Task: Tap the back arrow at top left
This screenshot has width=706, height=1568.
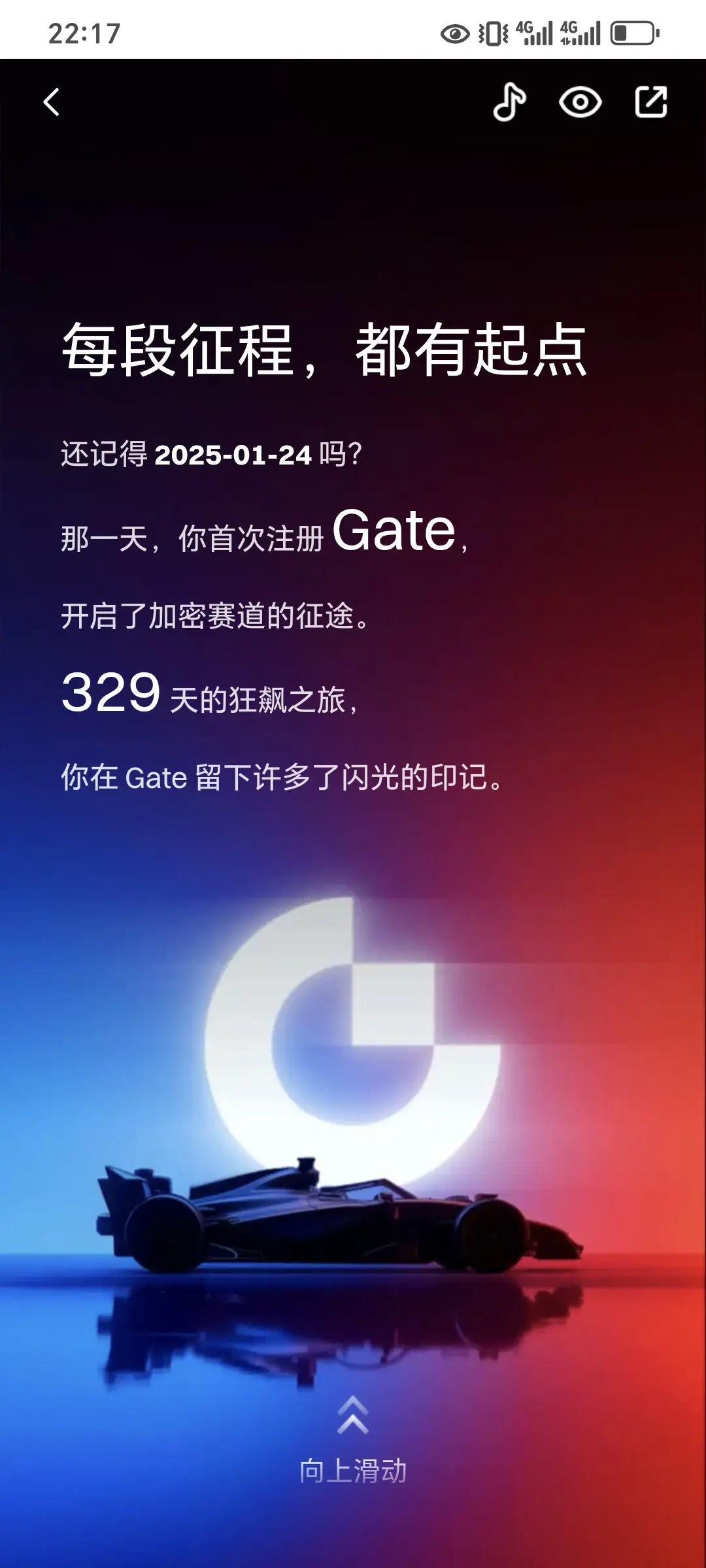Action: tap(51, 102)
